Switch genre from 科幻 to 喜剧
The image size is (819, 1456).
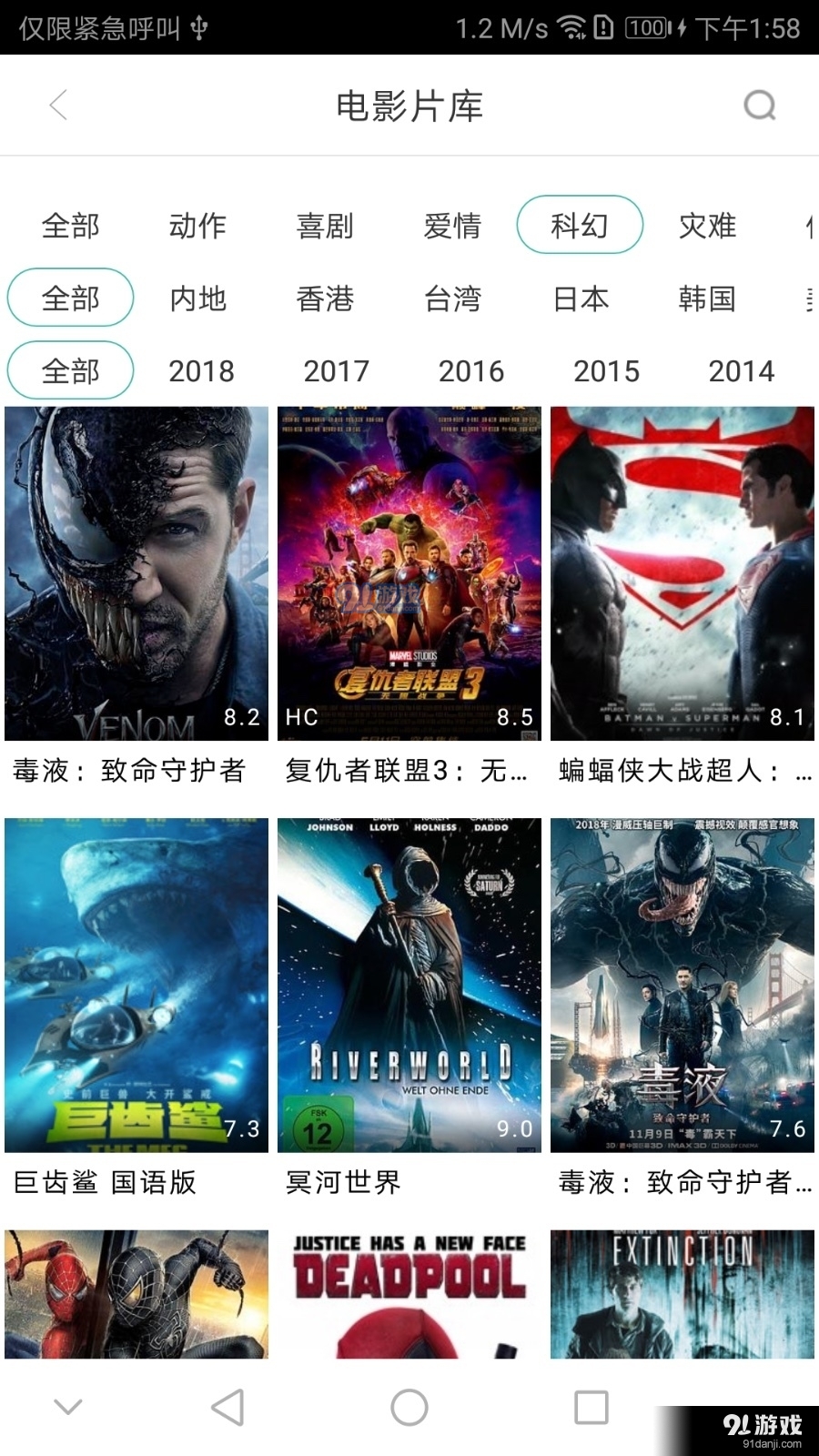[325, 226]
